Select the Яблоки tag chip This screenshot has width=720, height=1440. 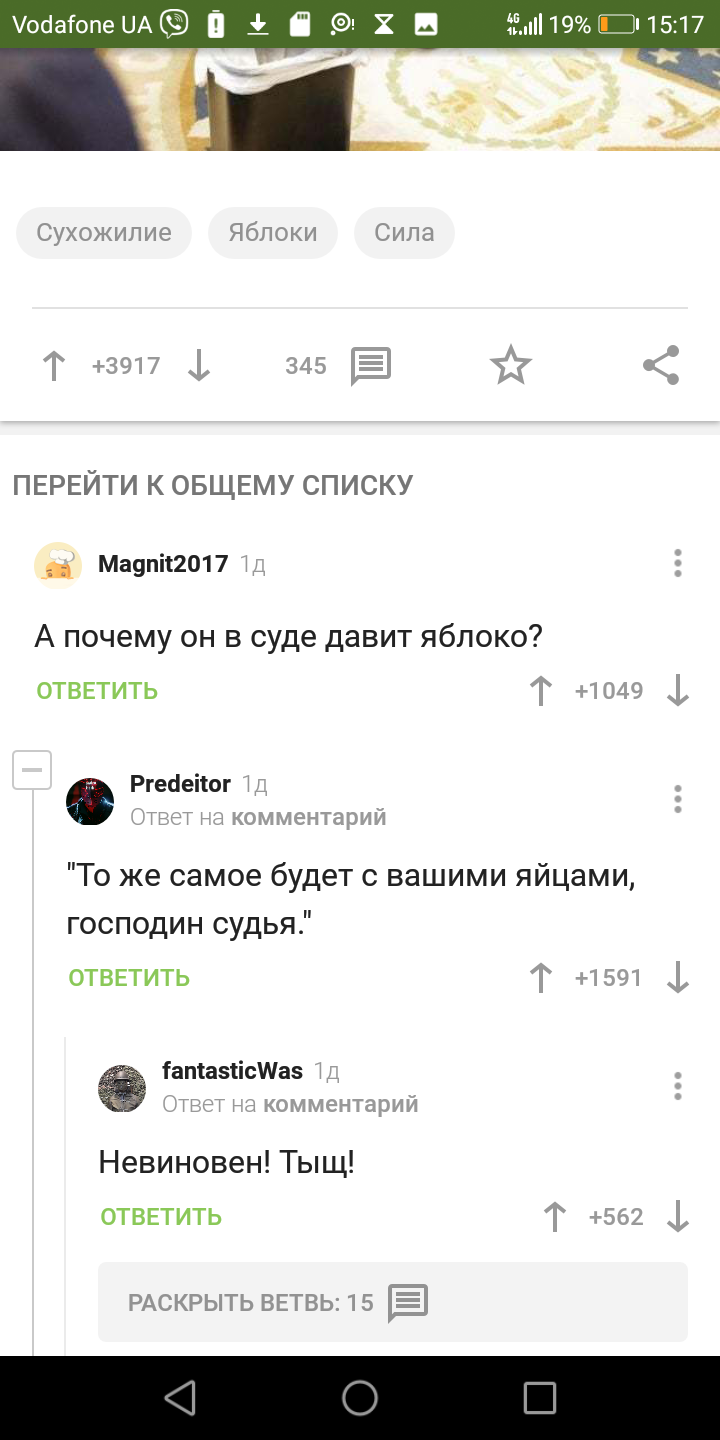pyautogui.click(x=273, y=233)
